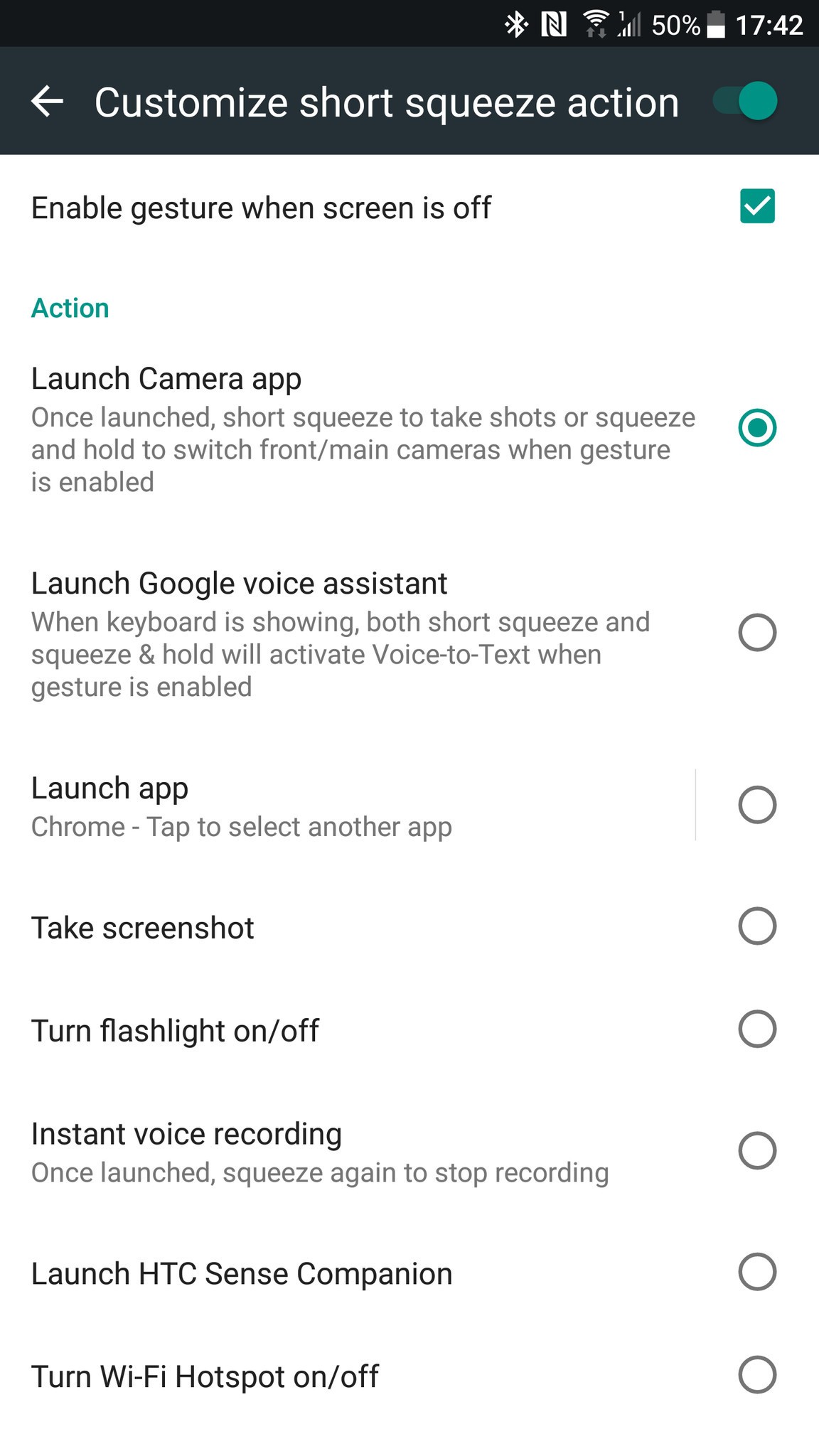
Task: Select Launch HTC Sense Companion
Action: [x=409, y=1273]
